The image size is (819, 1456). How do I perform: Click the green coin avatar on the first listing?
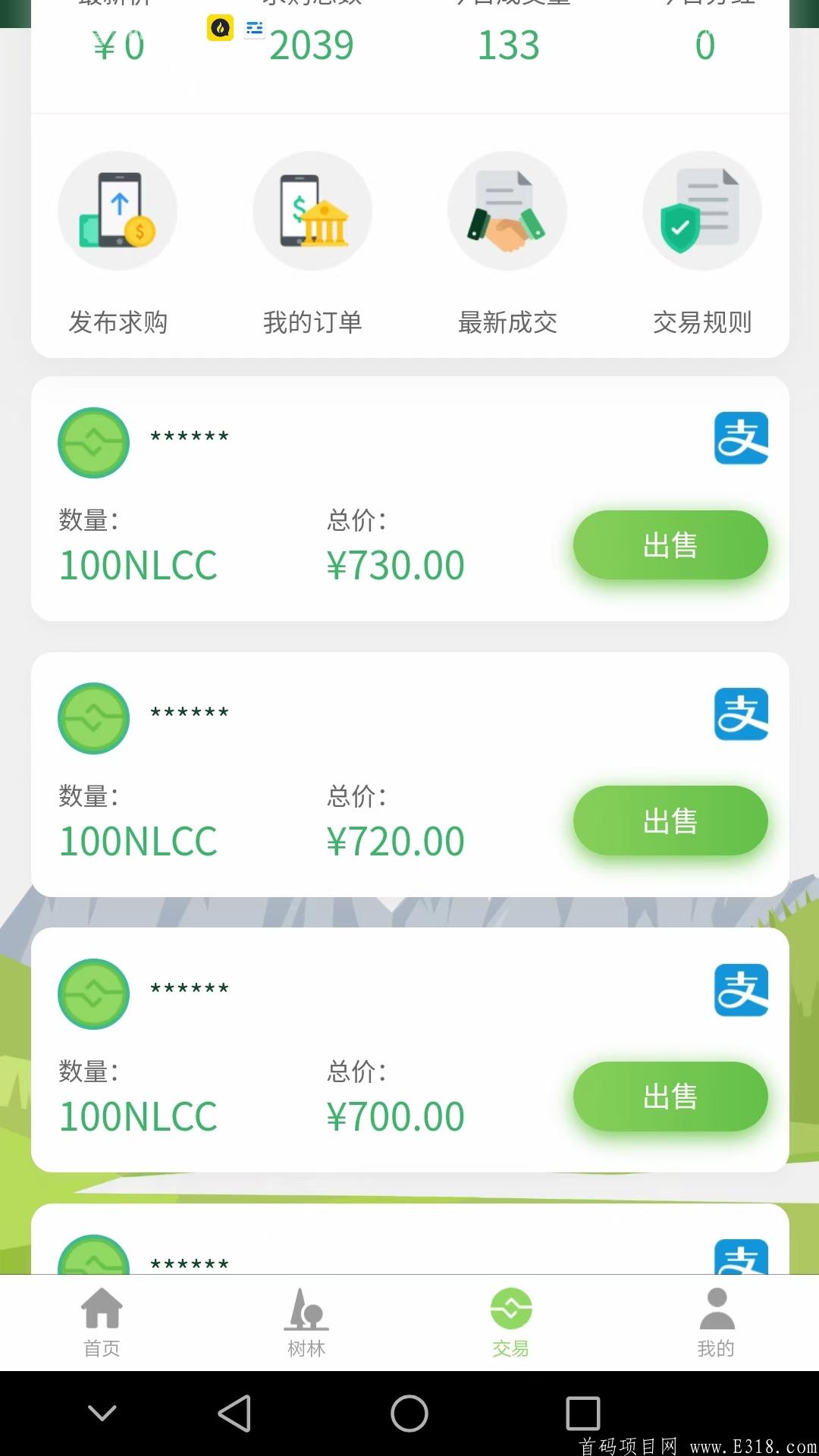click(93, 443)
